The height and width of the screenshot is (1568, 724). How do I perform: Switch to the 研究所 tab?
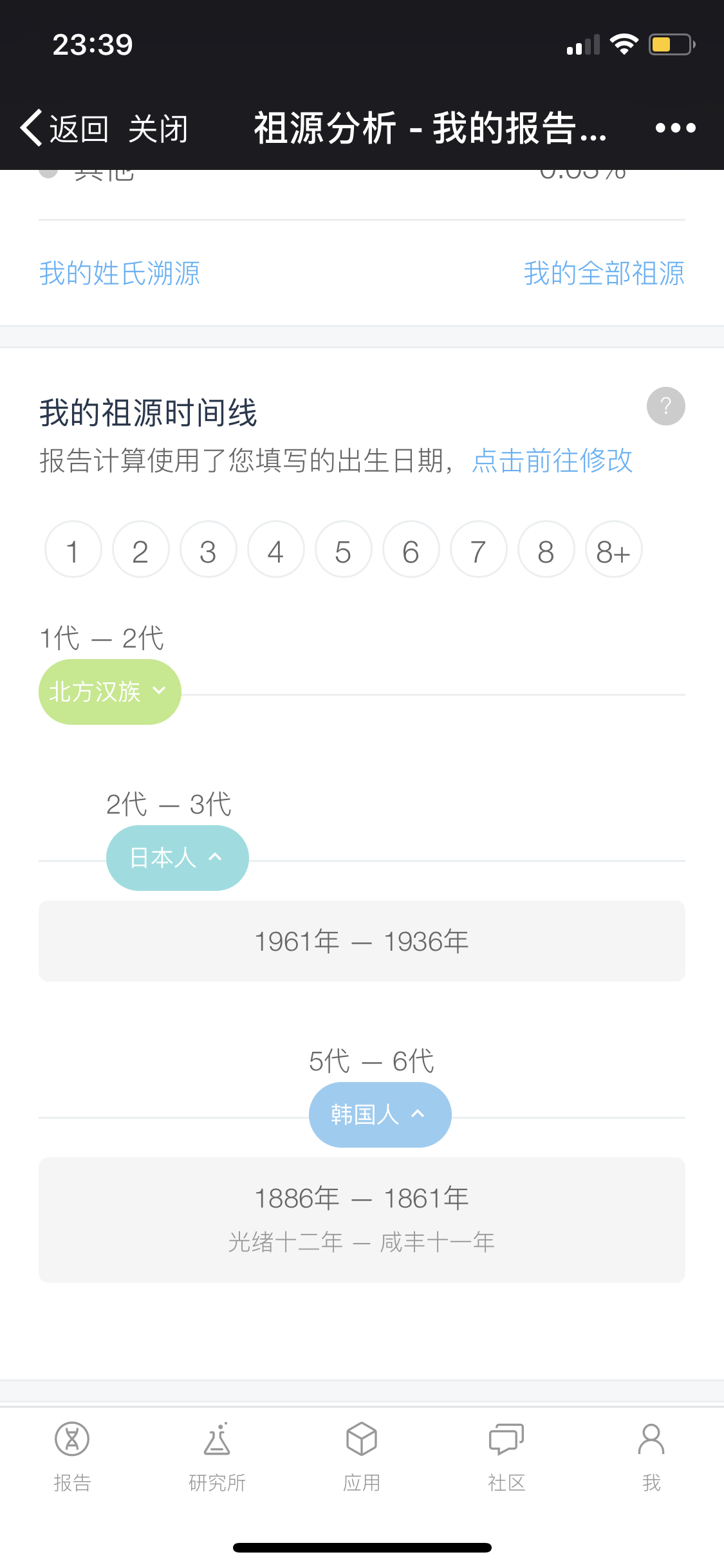217,1457
